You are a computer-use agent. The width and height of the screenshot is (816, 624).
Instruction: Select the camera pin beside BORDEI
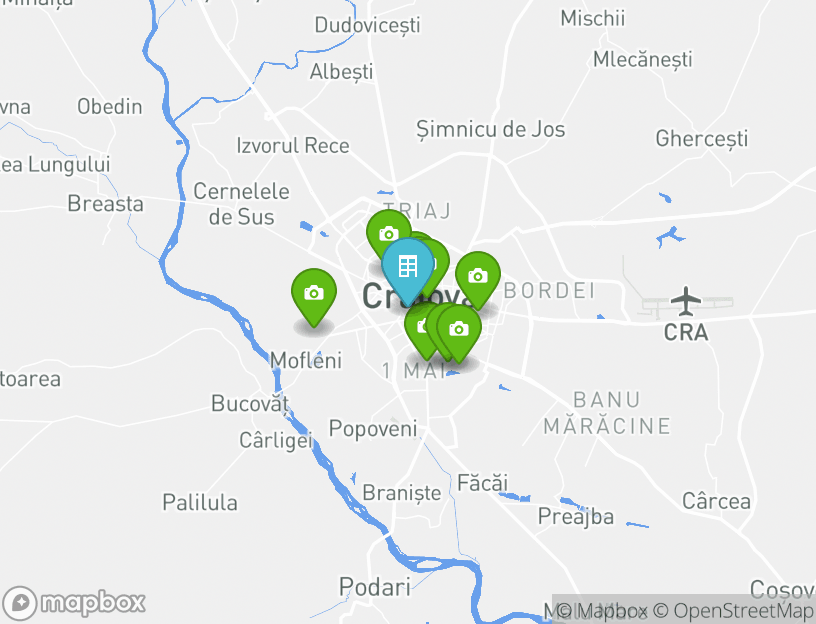pos(478,277)
